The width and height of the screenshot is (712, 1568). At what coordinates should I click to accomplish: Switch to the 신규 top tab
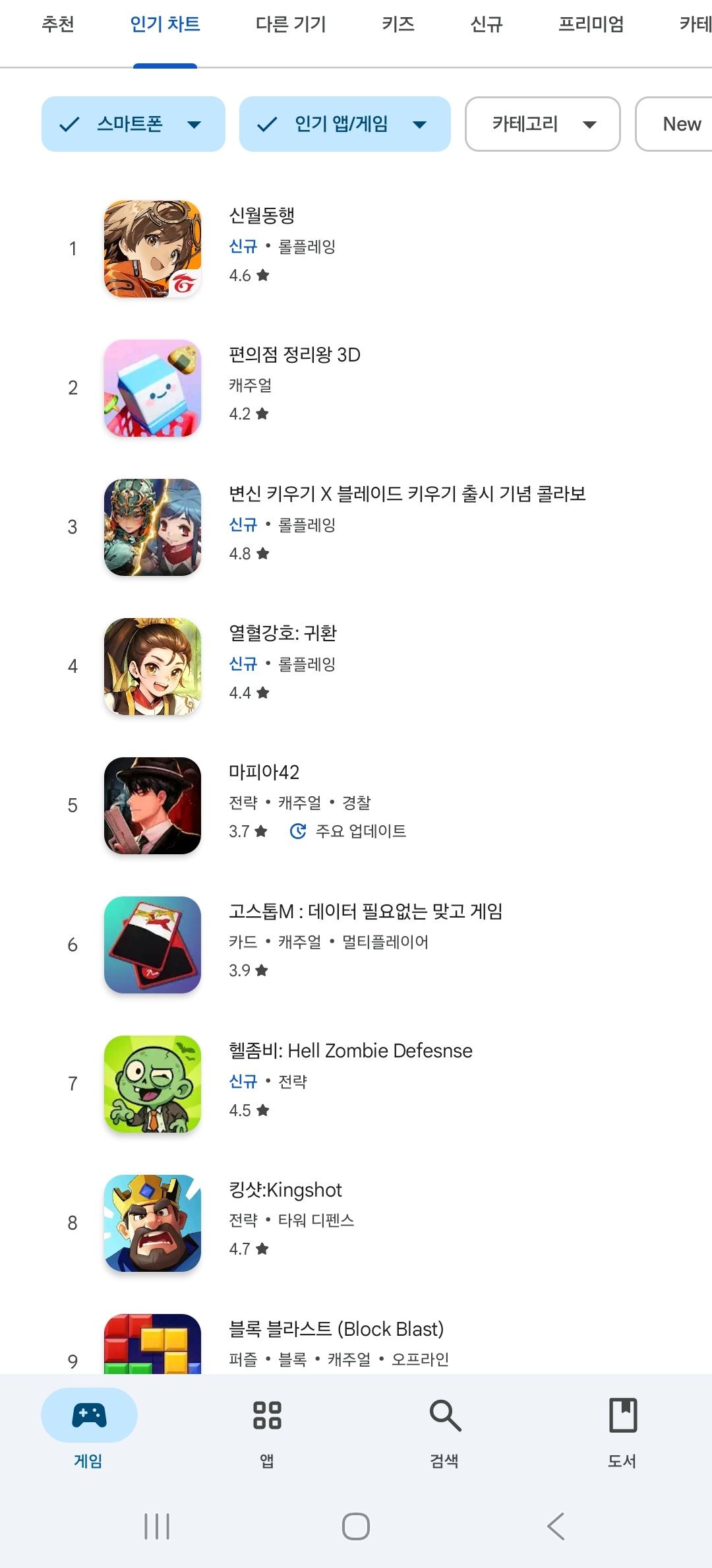487,25
